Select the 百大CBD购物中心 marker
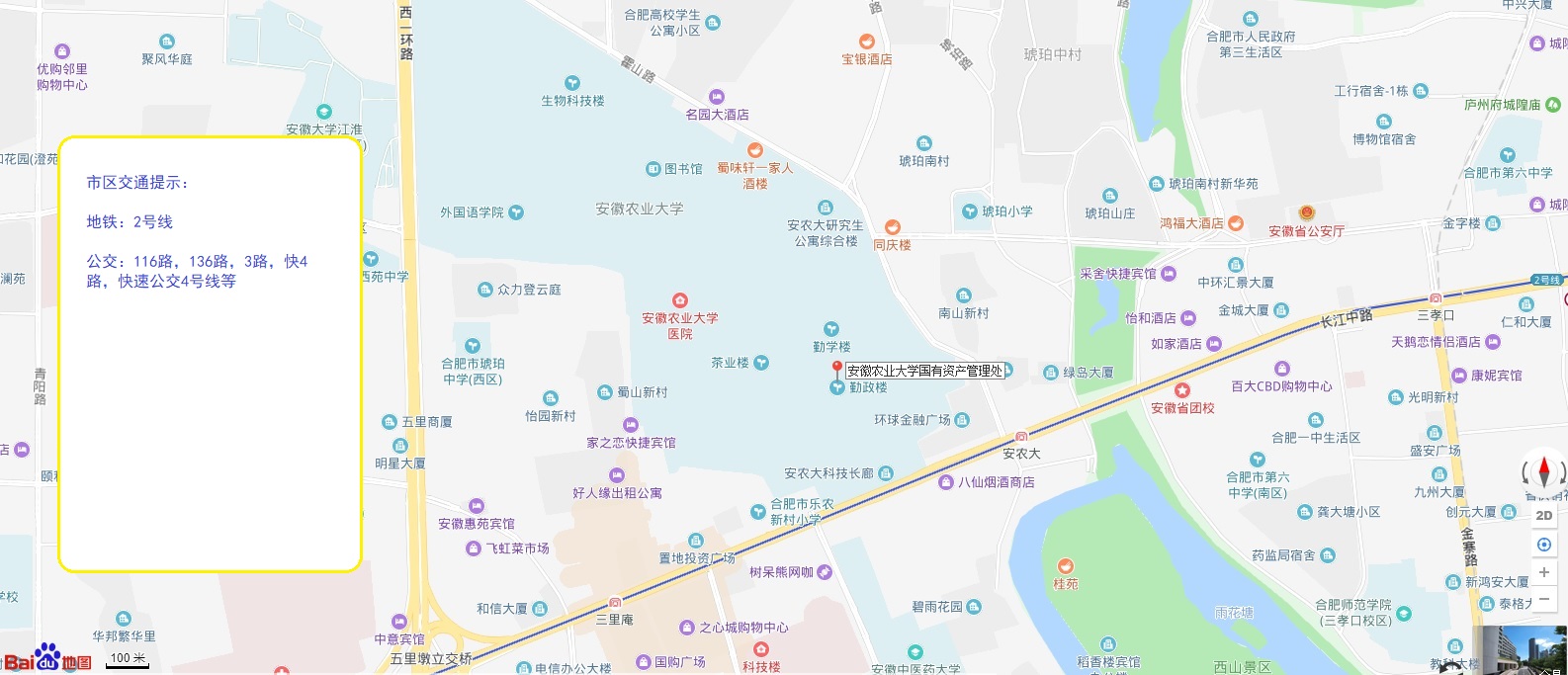Screen dimensions: 1568x675 point(1282,369)
